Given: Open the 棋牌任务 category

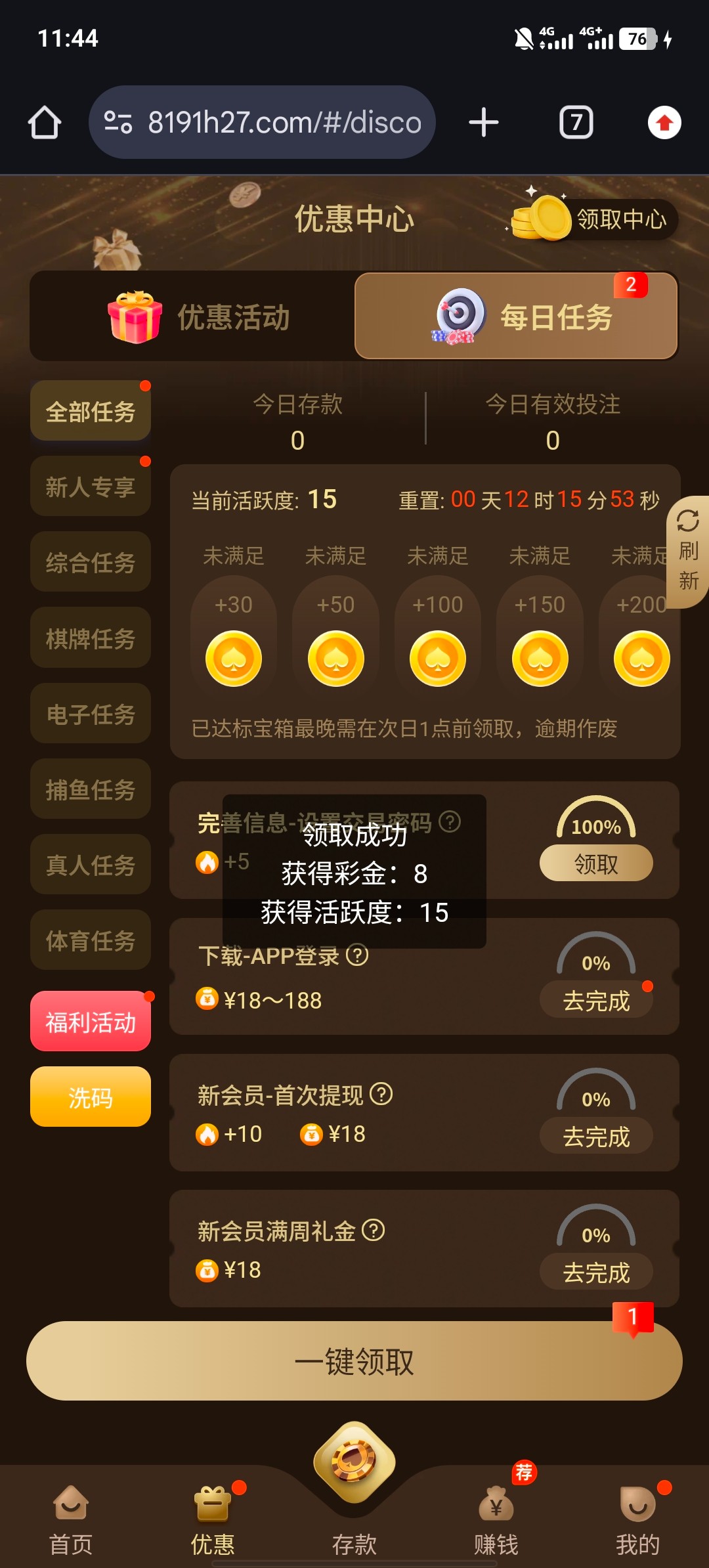Looking at the screenshot, I should pyautogui.click(x=91, y=638).
